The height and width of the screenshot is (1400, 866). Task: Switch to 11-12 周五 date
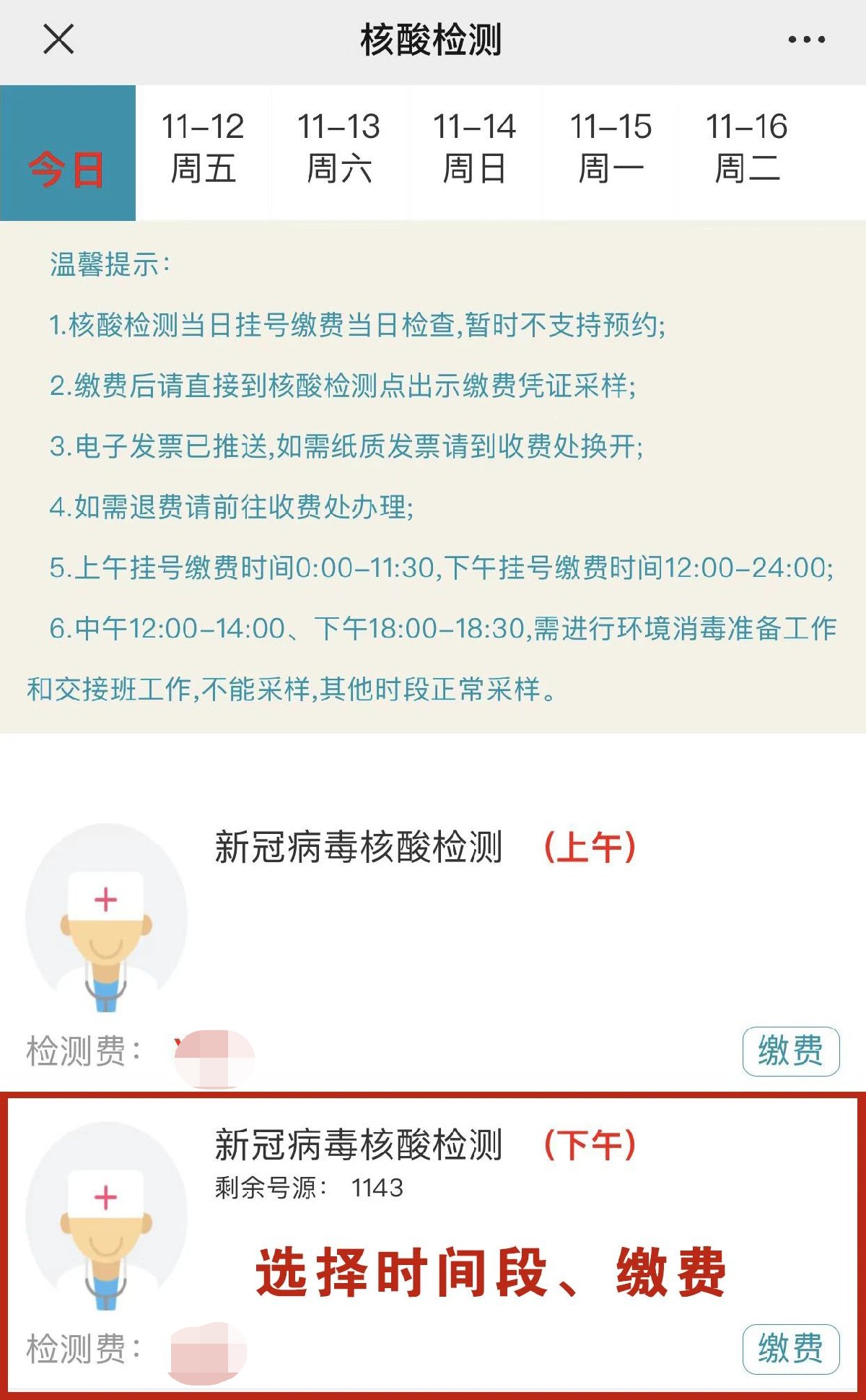[204, 149]
